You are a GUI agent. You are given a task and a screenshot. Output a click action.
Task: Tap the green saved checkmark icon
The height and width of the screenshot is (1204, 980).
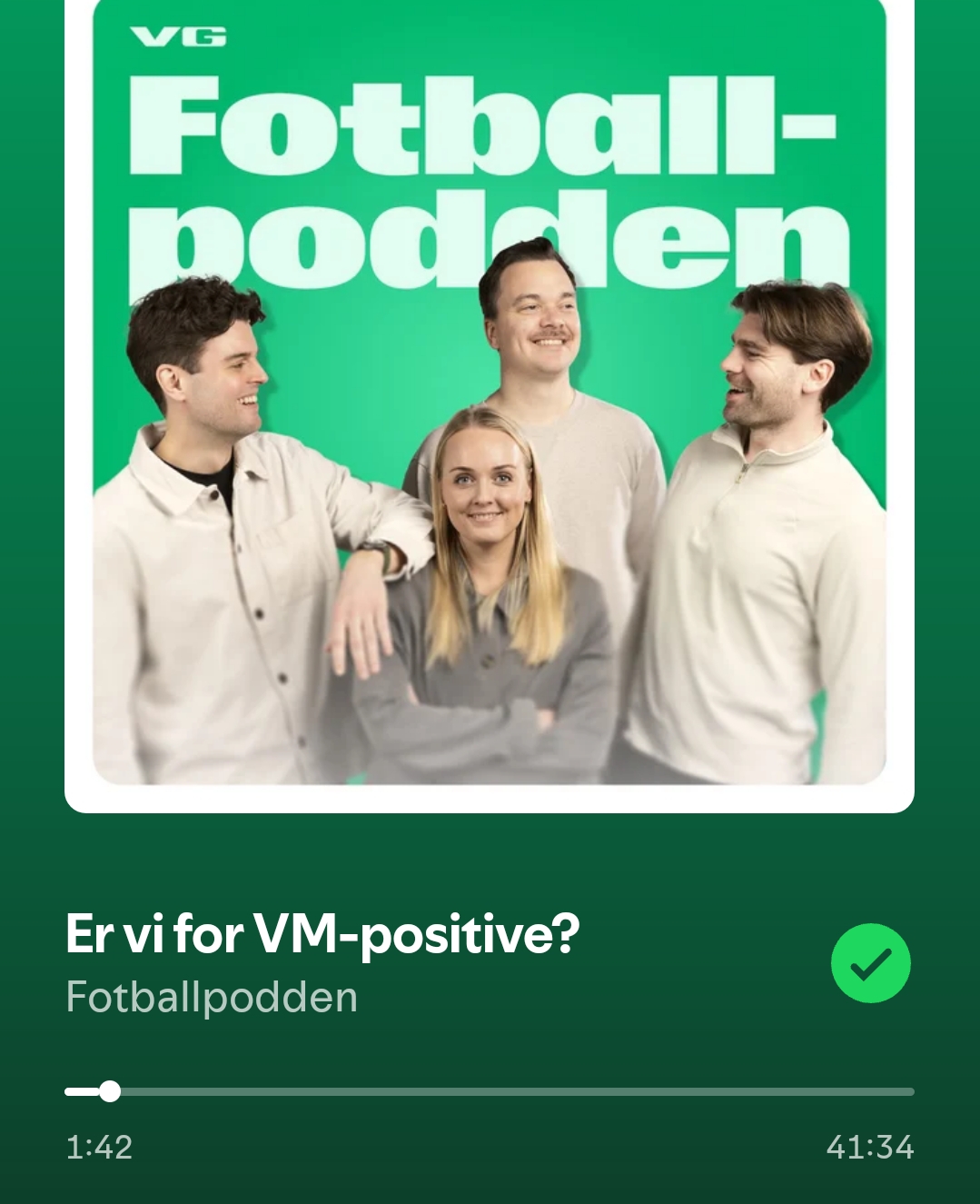(870, 963)
